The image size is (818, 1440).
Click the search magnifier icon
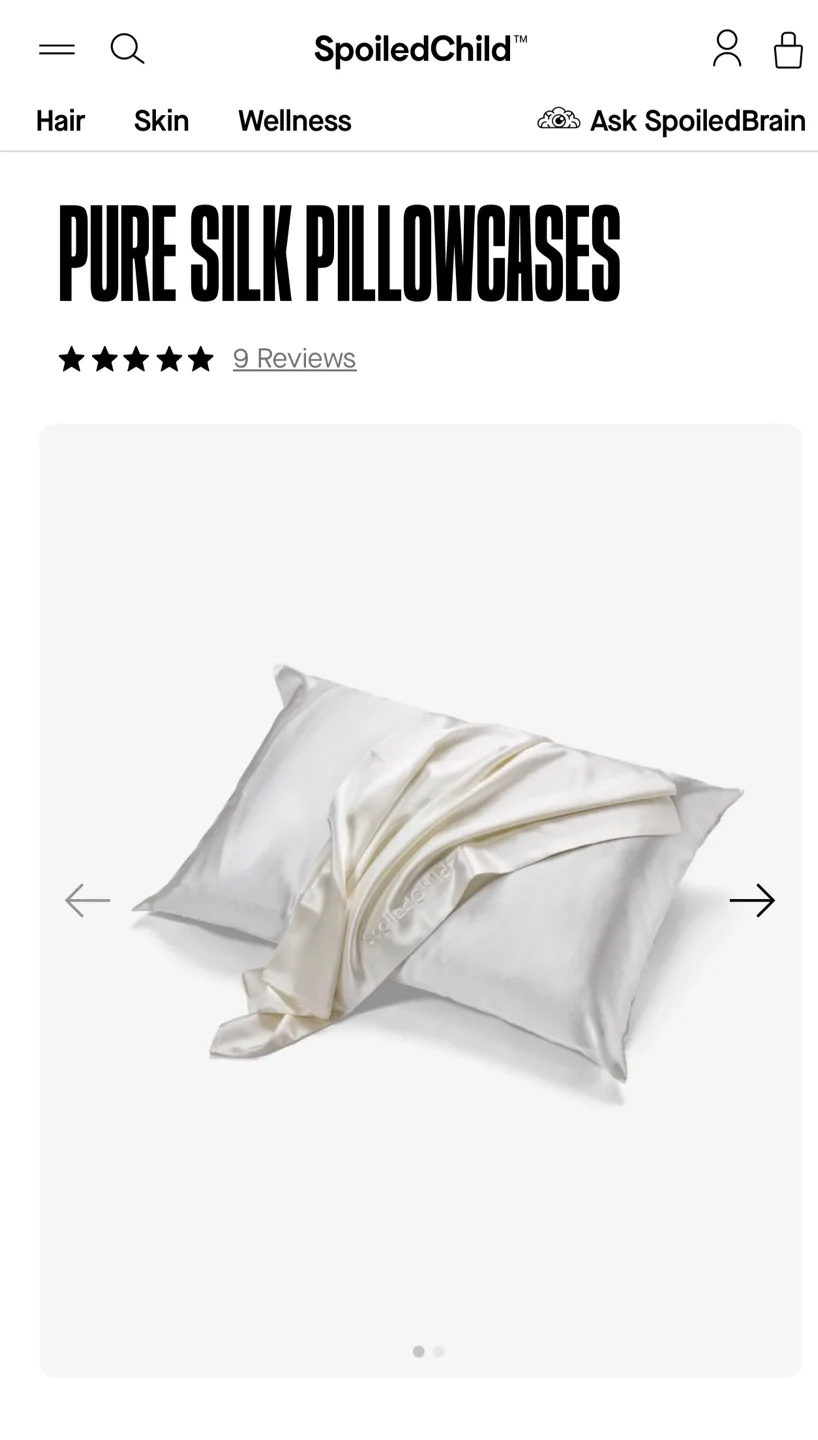tap(127, 48)
